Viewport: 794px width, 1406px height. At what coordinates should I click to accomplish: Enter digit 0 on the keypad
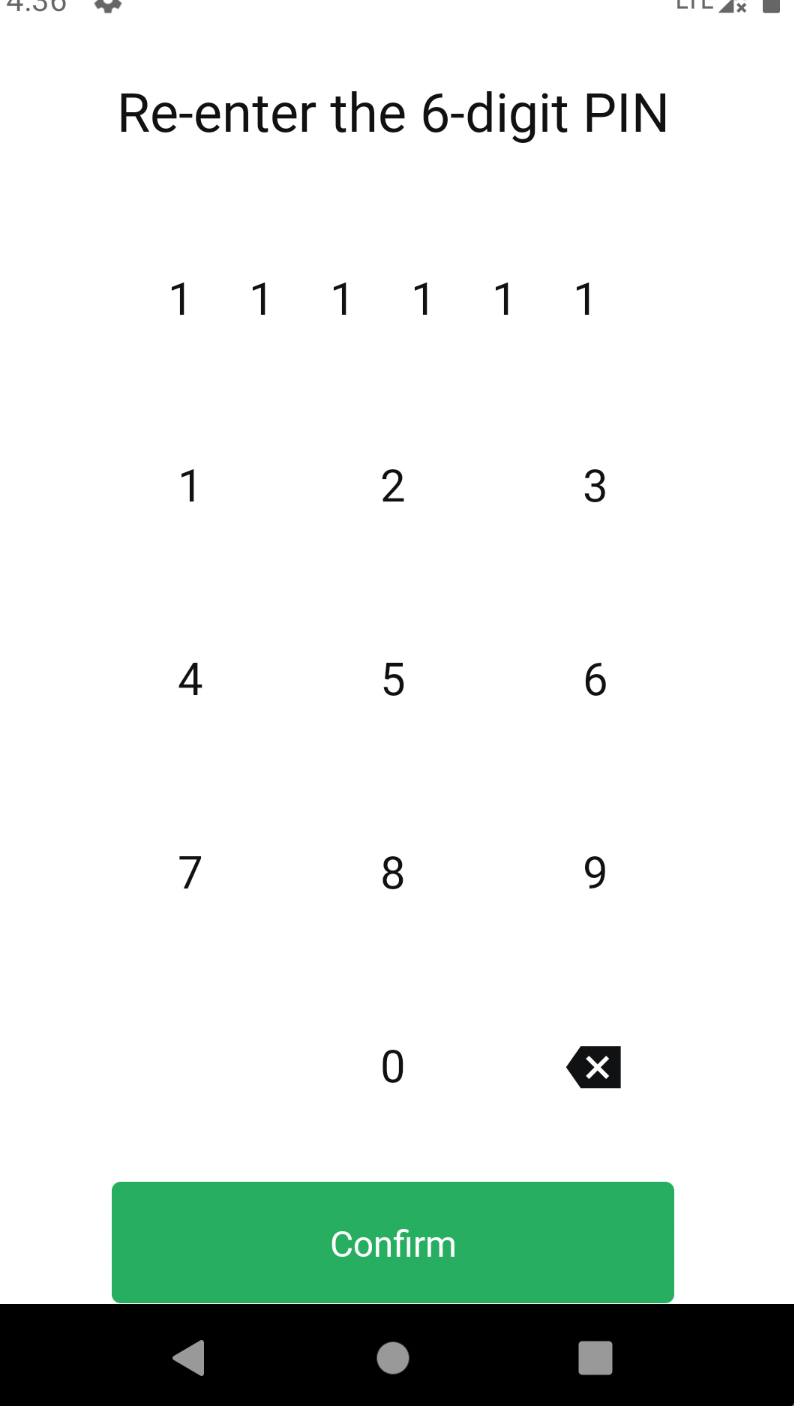pyautogui.click(x=393, y=1067)
